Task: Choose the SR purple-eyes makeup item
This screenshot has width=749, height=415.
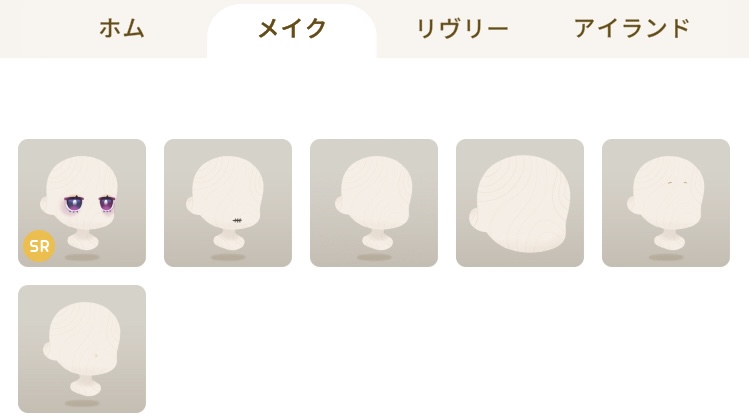Action: (x=82, y=203)
